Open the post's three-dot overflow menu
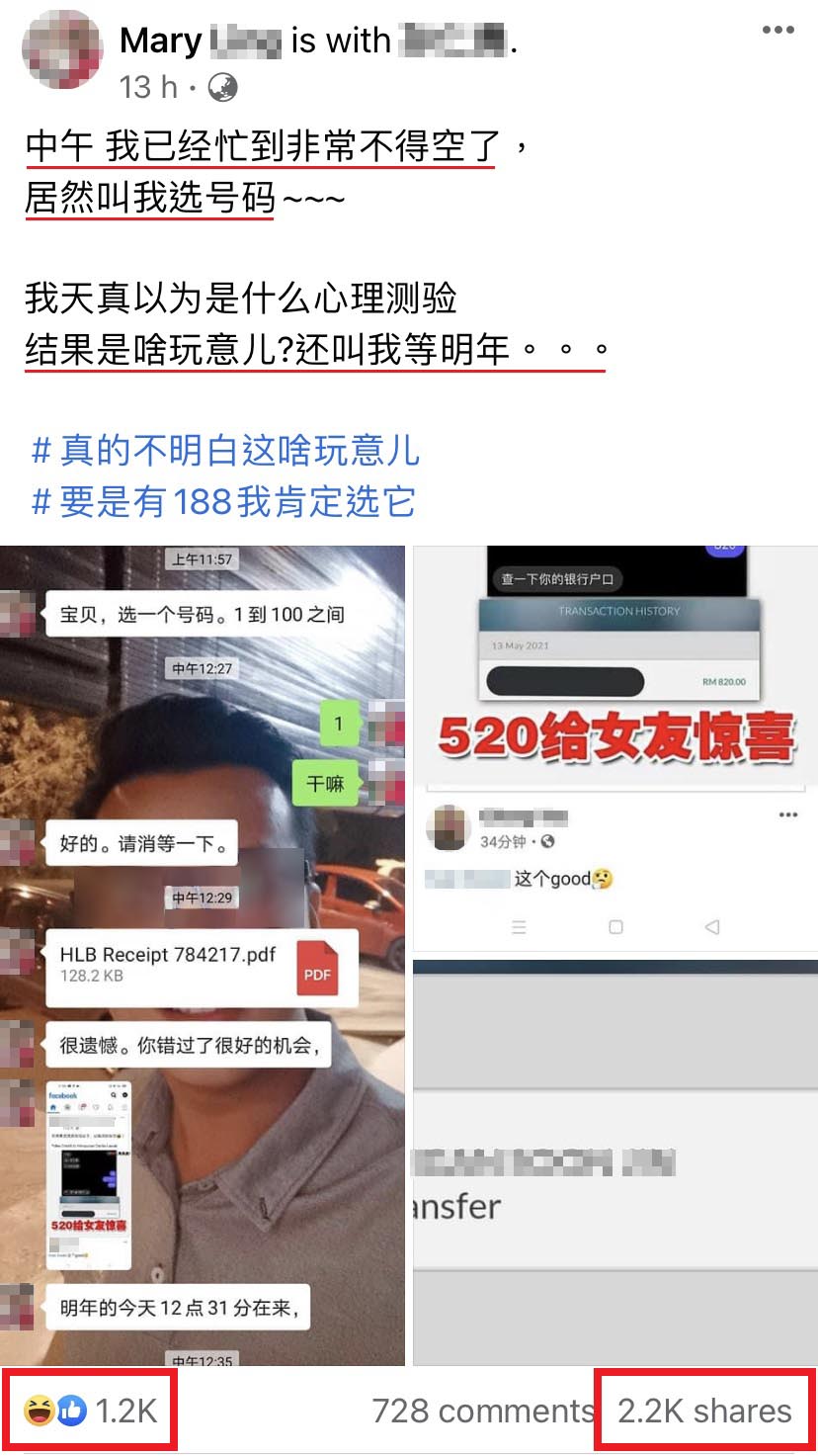Viewport: 818px width, 1456px height. tap(777, 30)
